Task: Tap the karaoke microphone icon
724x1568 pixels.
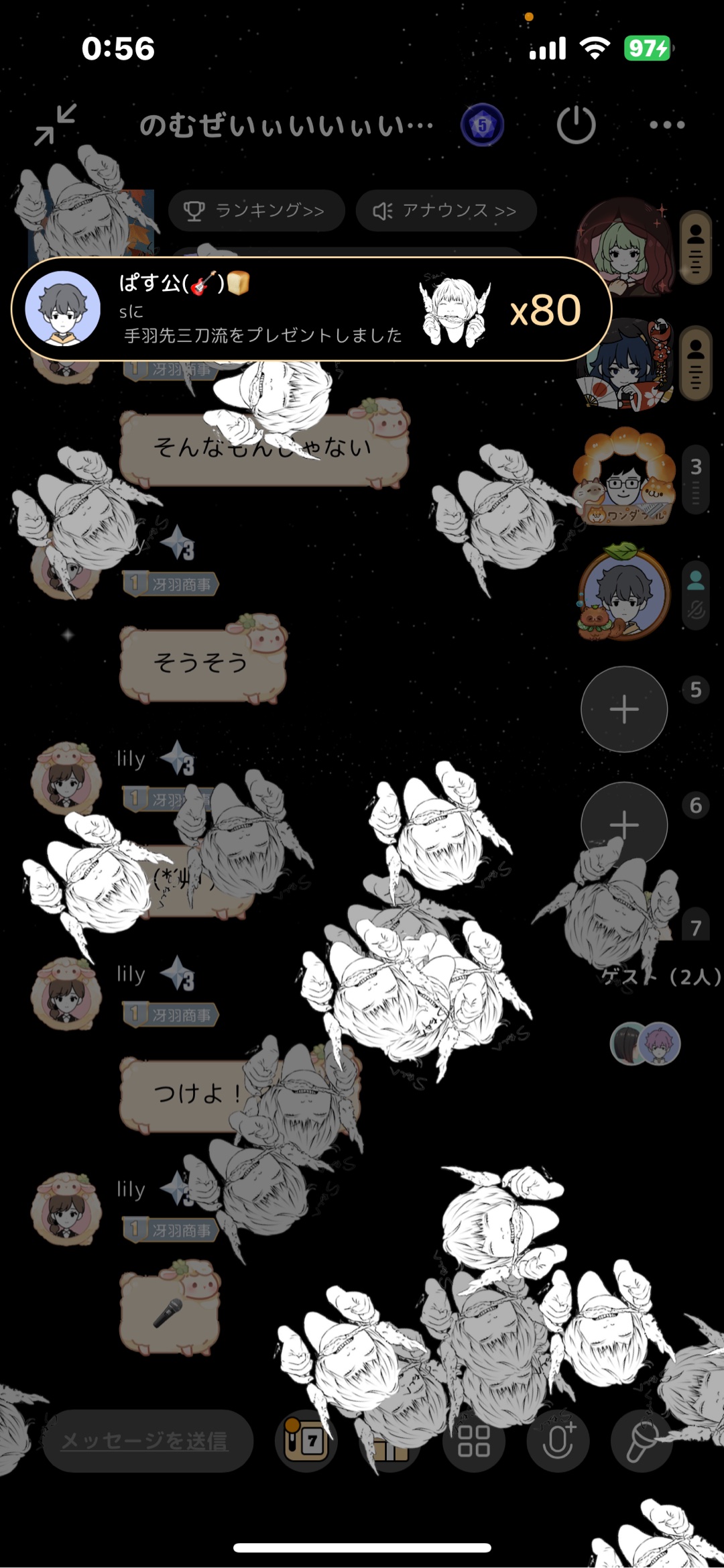Action: pos(641,1441)
